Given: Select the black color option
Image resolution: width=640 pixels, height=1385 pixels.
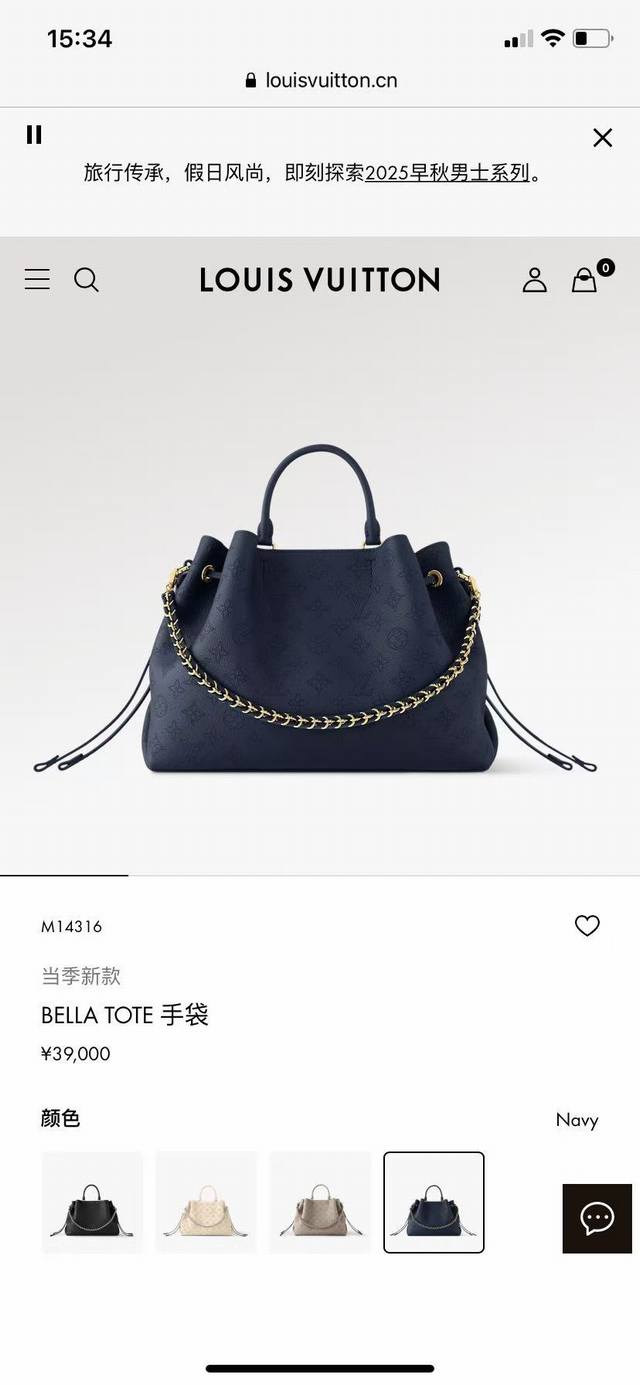Looking at the screenshot, I should click(92, 1202).
